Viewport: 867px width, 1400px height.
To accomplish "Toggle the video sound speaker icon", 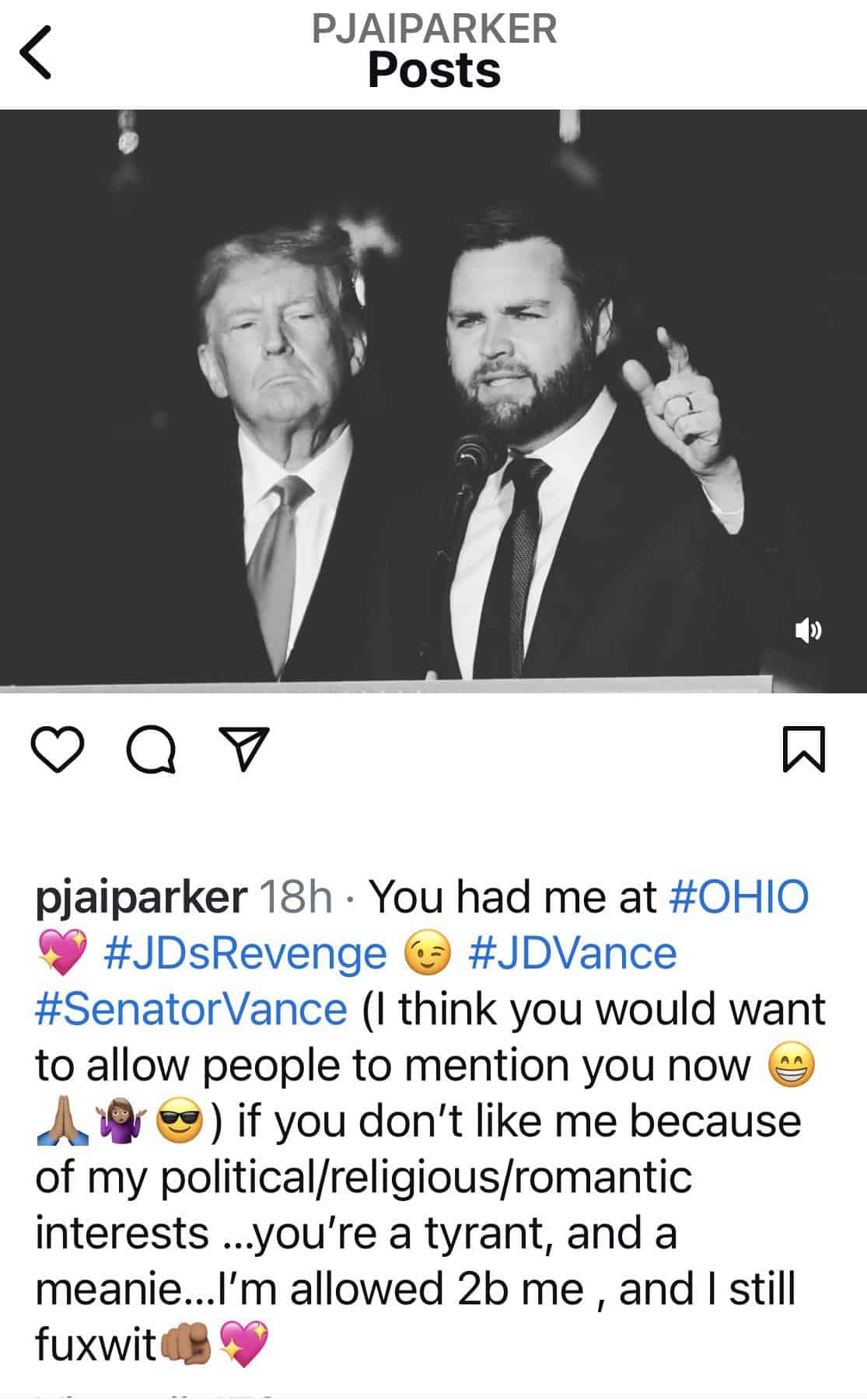I will (809, 630).
